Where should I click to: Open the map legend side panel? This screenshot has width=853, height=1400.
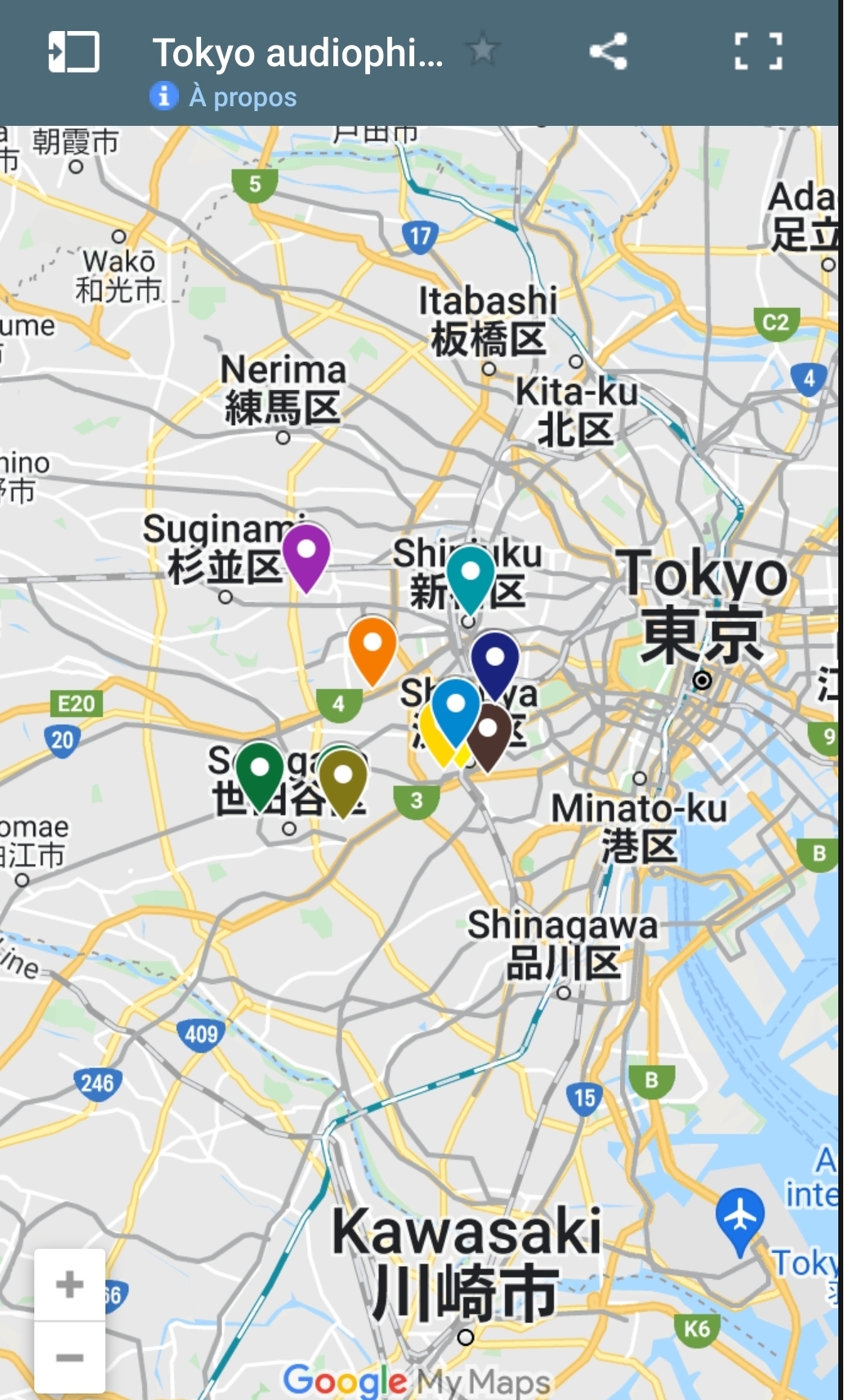point(74,52)
